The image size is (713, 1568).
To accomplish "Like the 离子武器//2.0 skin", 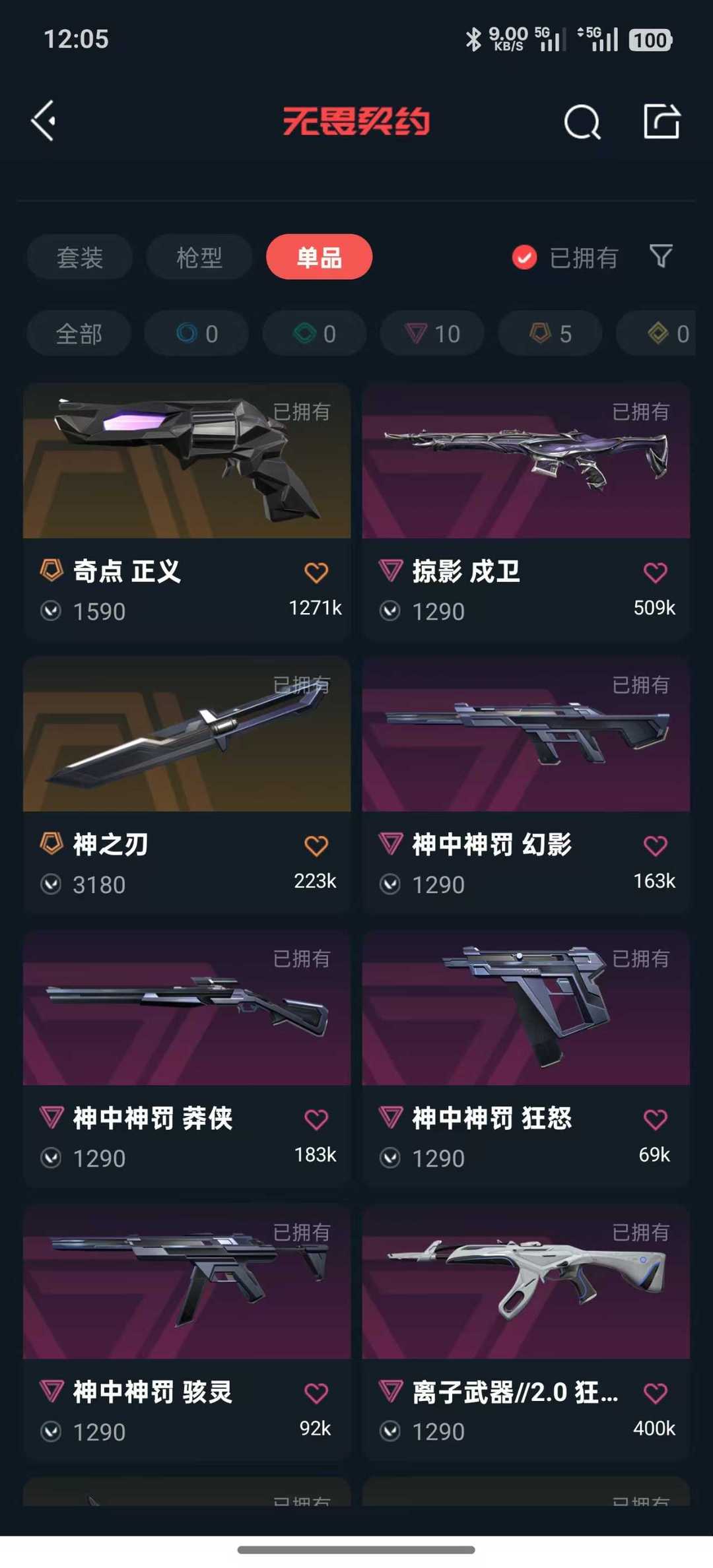I will tap(655, 1393).
